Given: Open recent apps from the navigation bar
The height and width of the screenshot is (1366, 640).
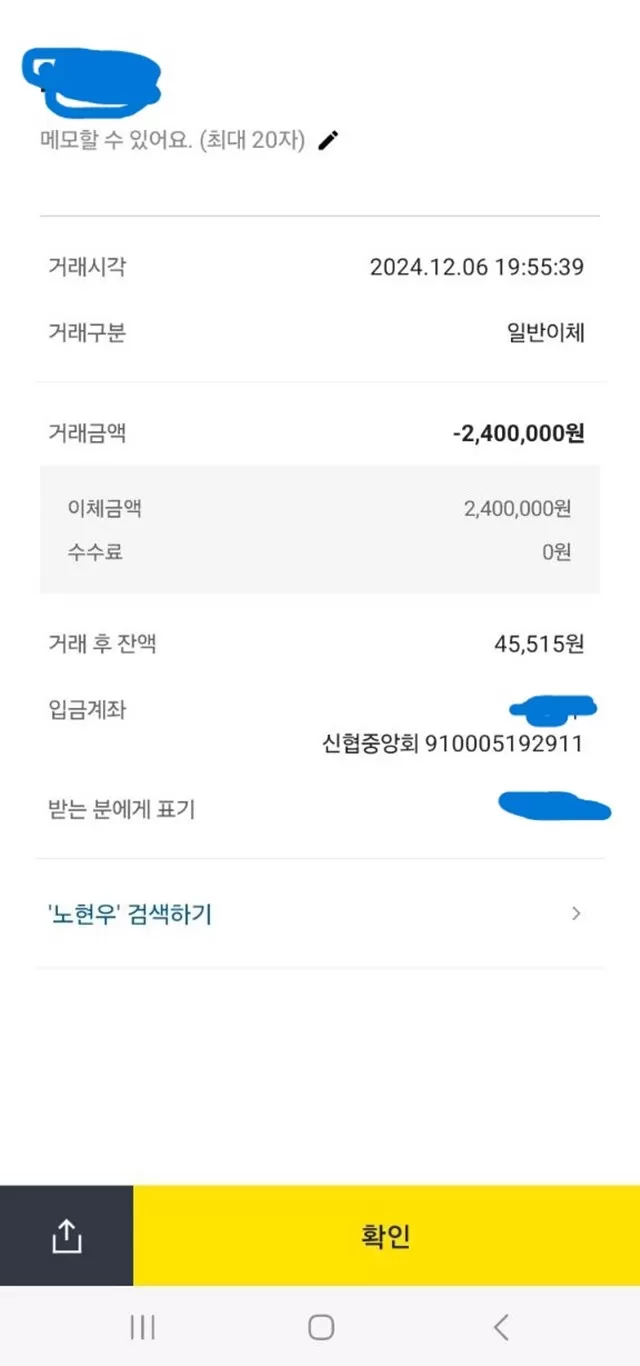Looking at the screenshot, I should [x=143, y=1327].
